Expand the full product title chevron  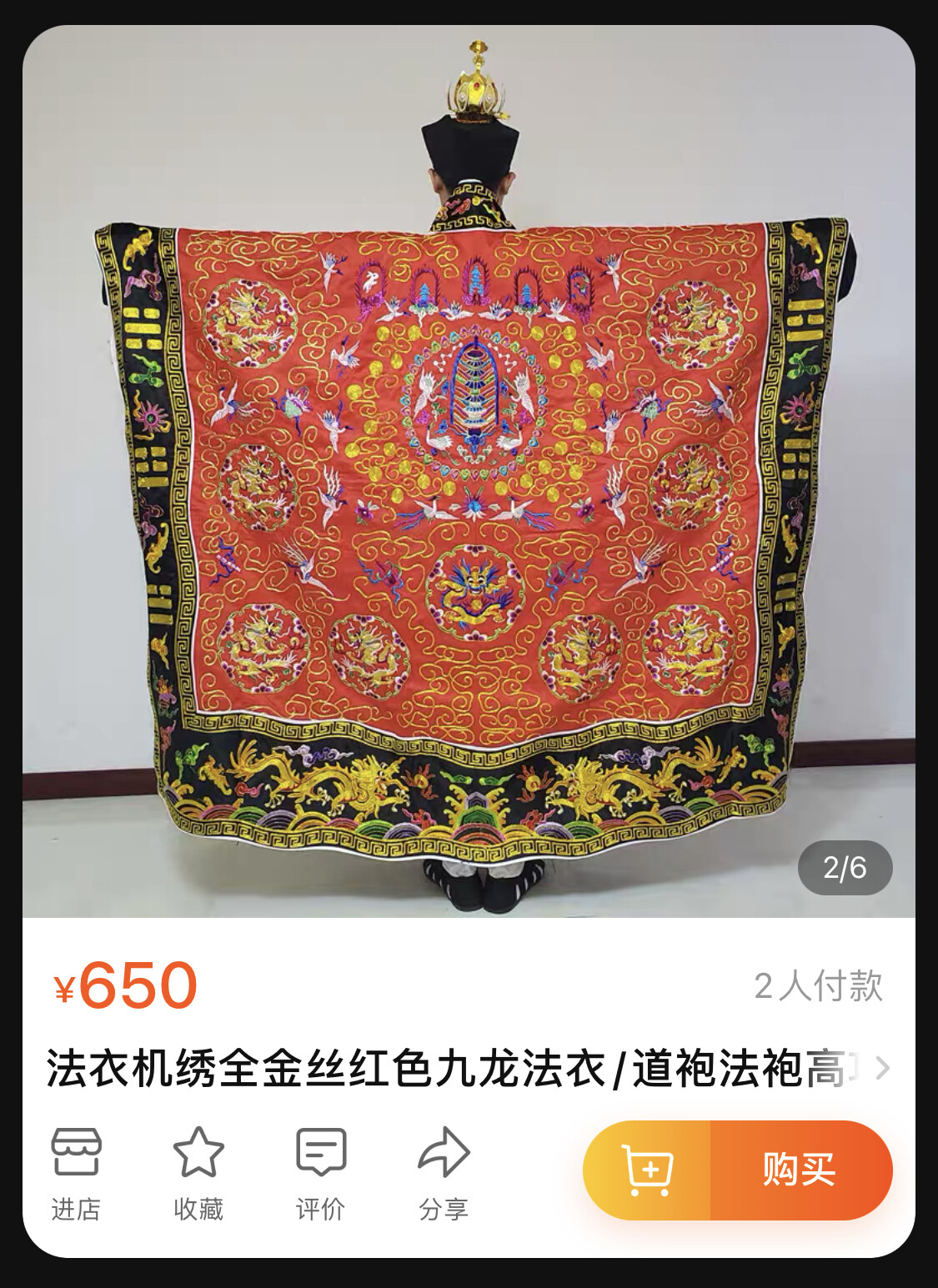click(x=882, y=1068)
